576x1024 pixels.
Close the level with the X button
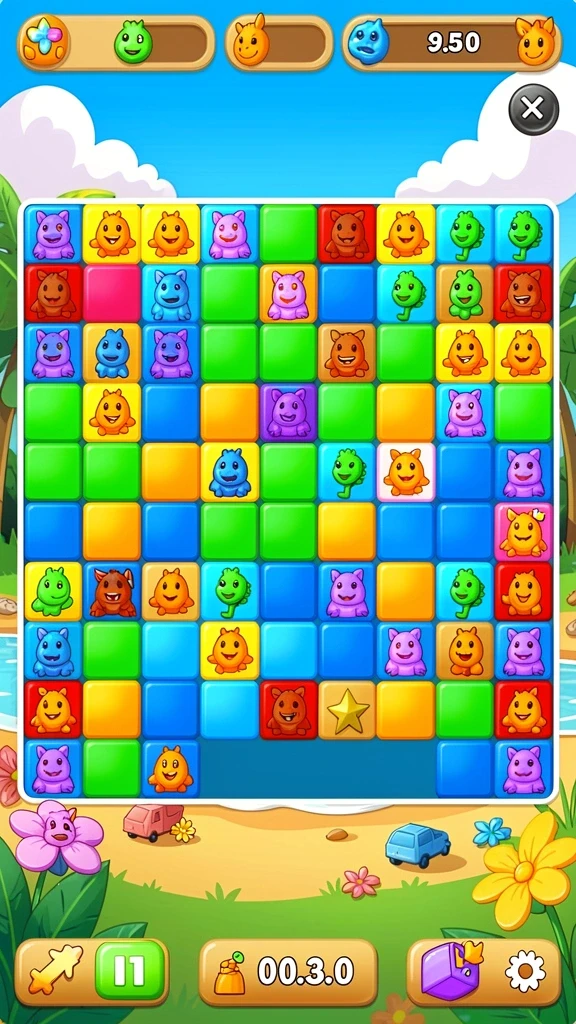tap(534, 110)
